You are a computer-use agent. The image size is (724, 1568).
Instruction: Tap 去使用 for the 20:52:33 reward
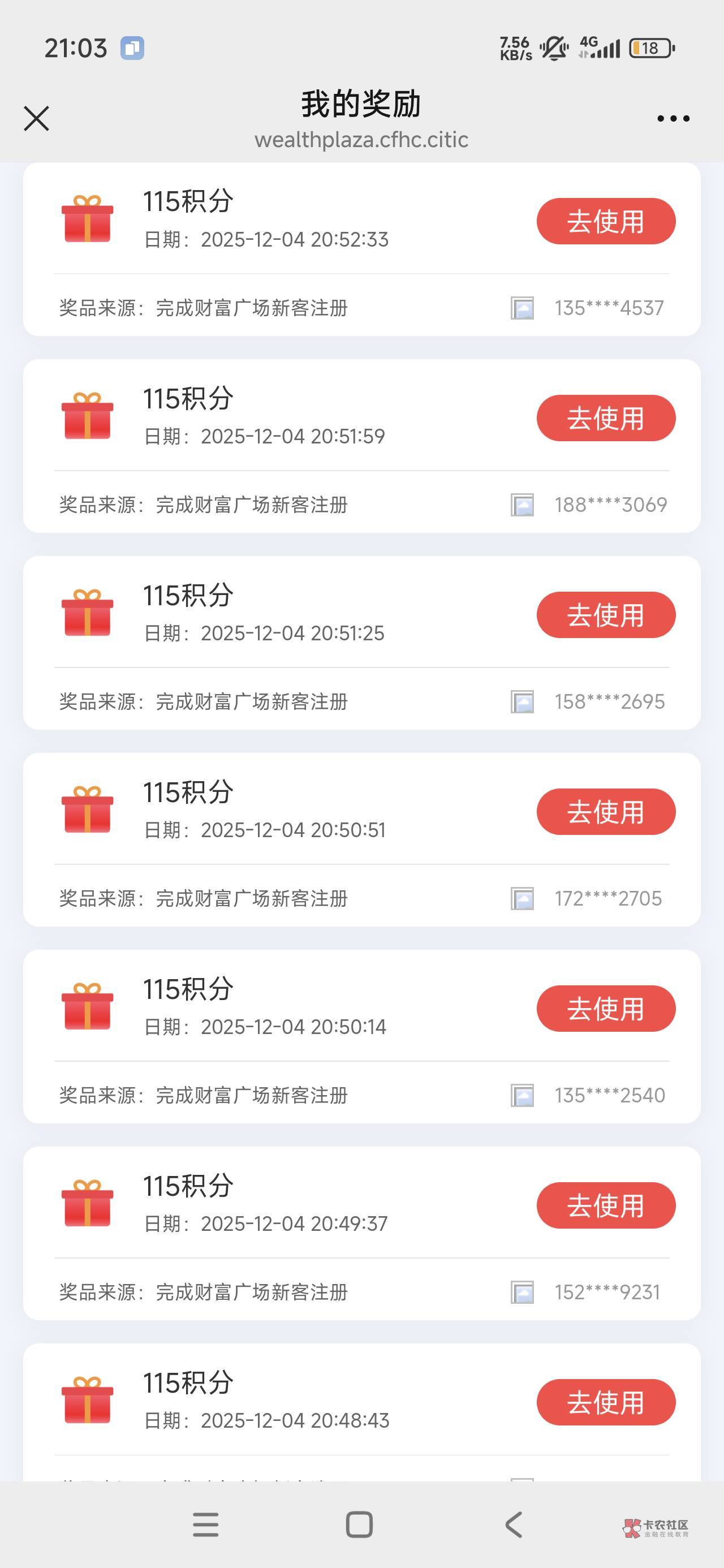click(x=606, y=221)
